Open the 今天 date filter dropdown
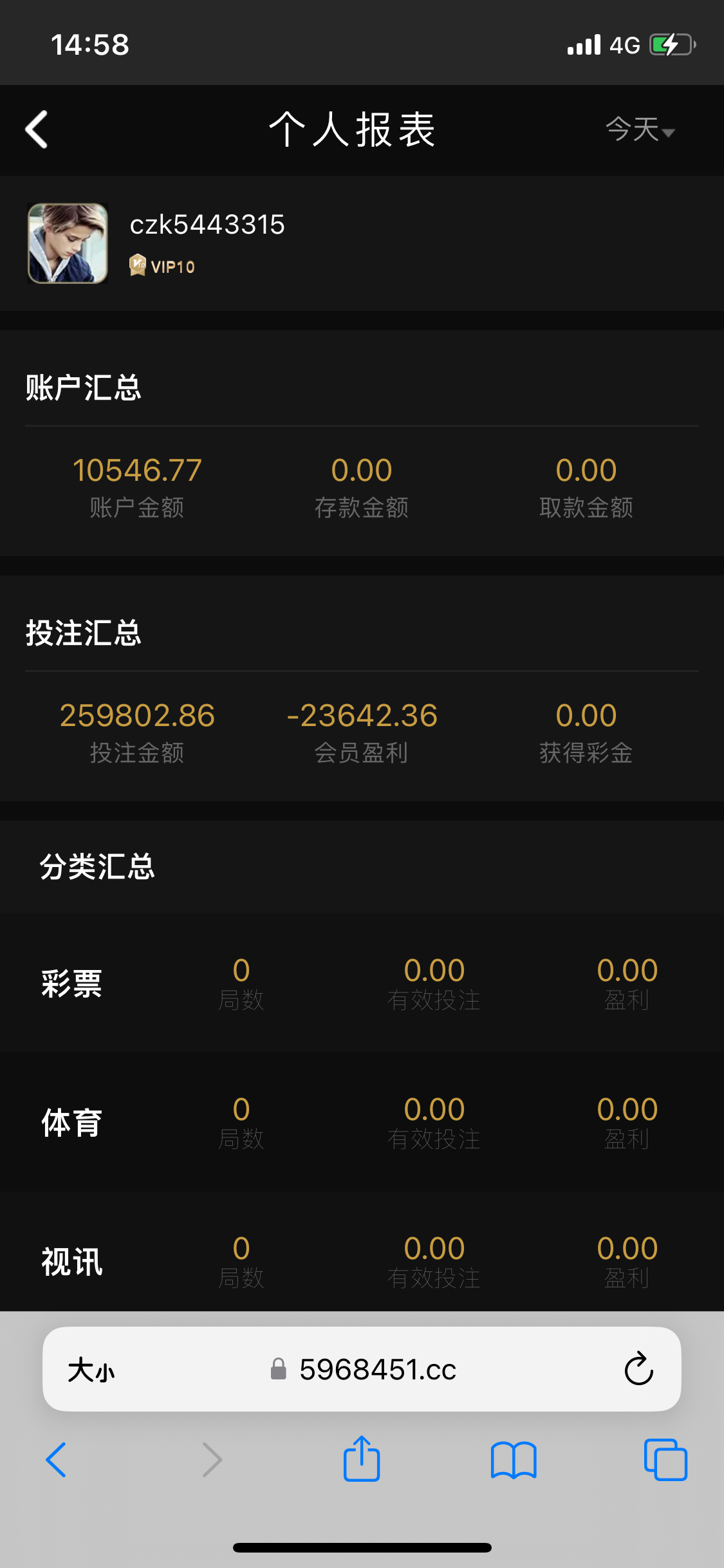This screenshot has width=724, height=1568. pyautogui.click(x=640, y=130)
